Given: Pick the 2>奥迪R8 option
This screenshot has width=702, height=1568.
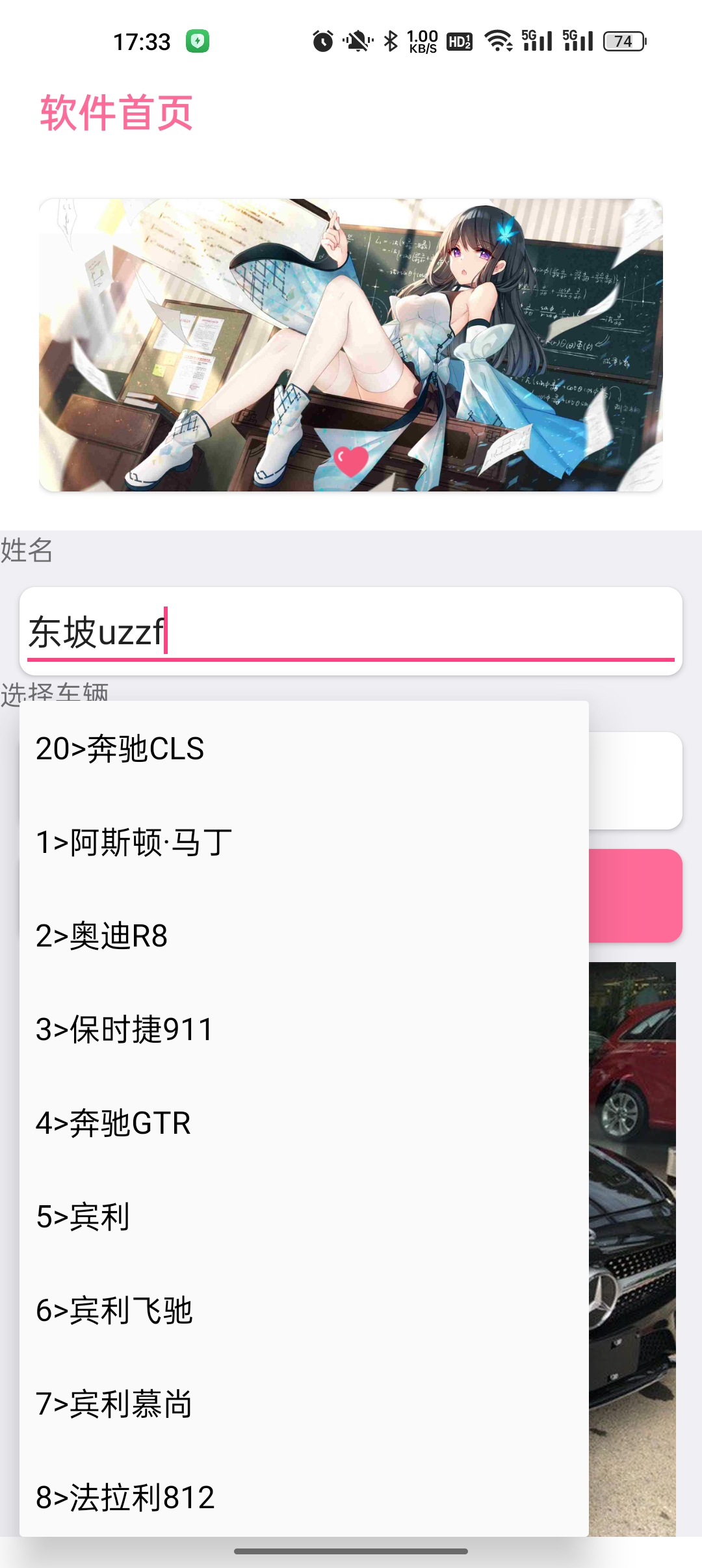Looking at the screenshot, I should 304,935.
